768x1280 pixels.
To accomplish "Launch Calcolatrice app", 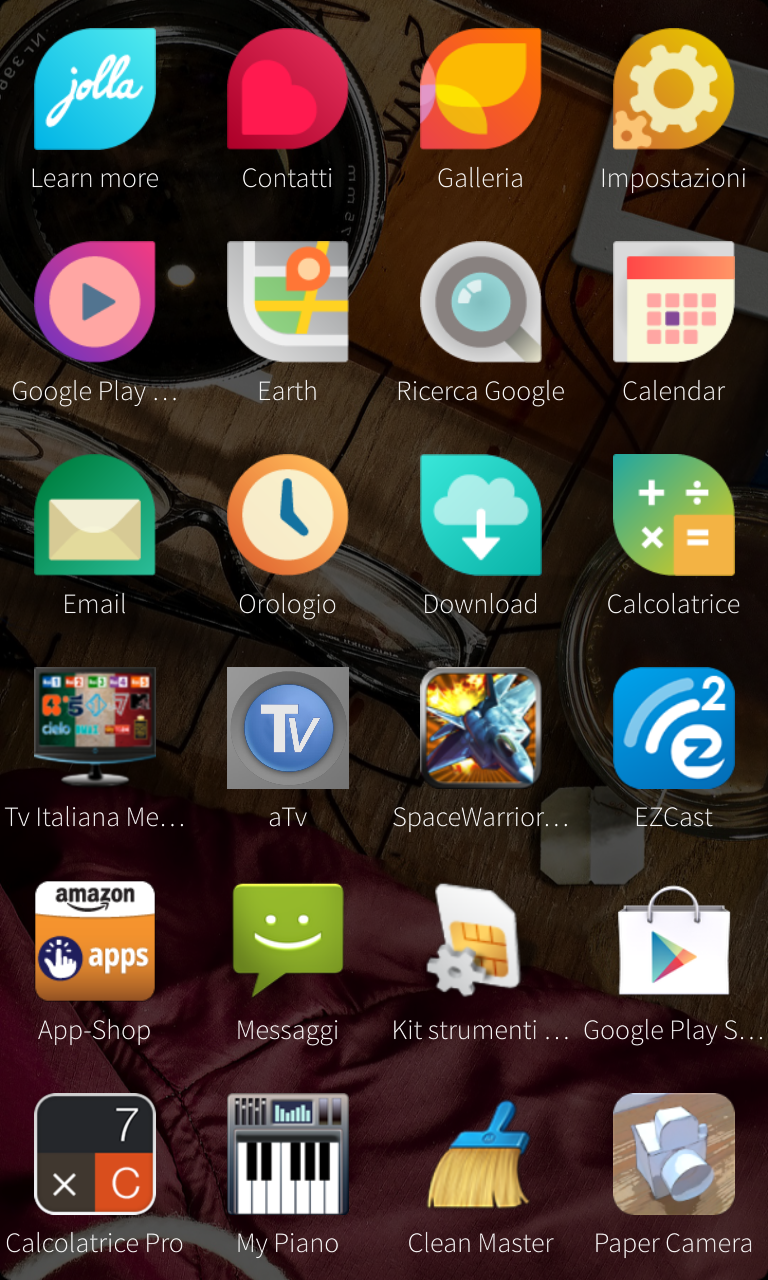I will pos(673,515).
